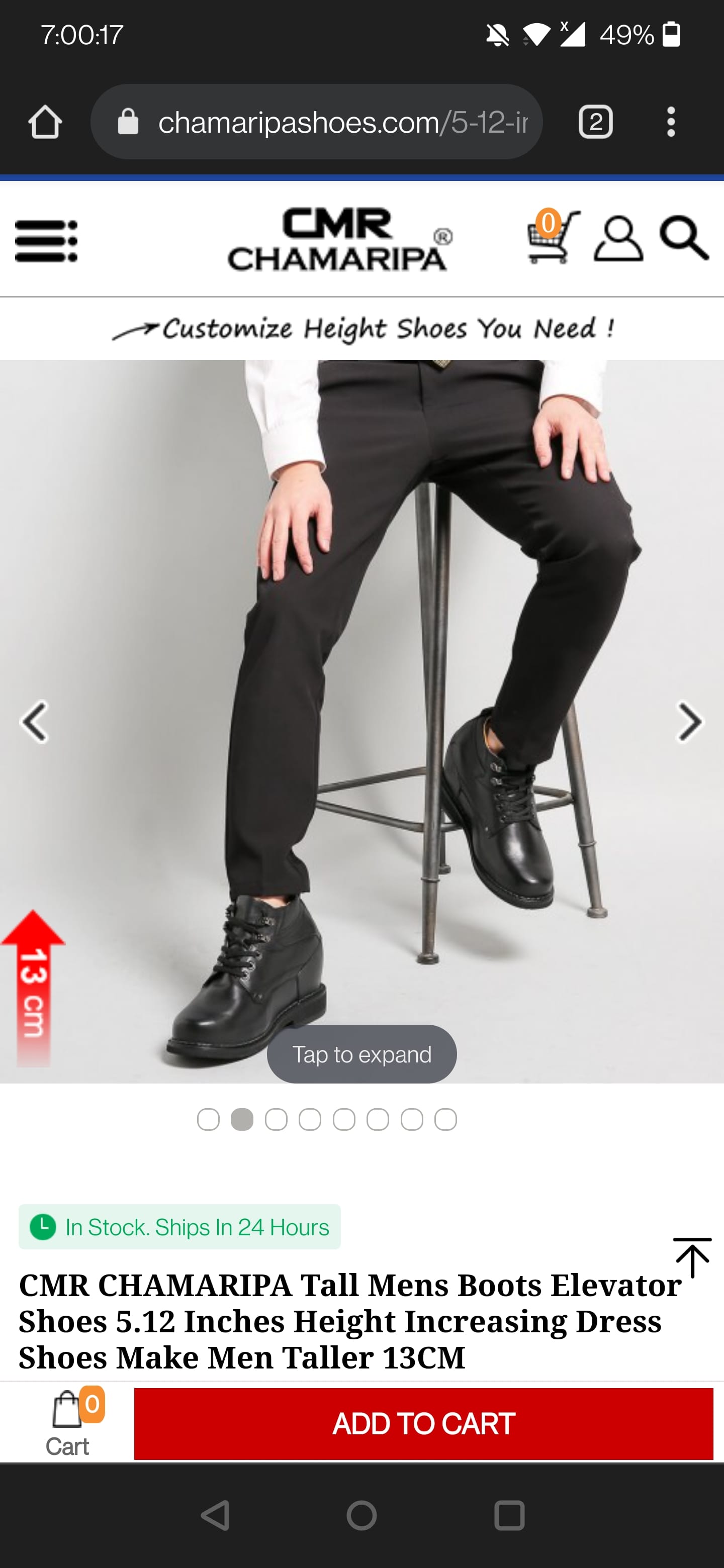Screen dimensions: 724x1568
Task: Tap to expand the product photo
Action: (x=361, y=1054)
